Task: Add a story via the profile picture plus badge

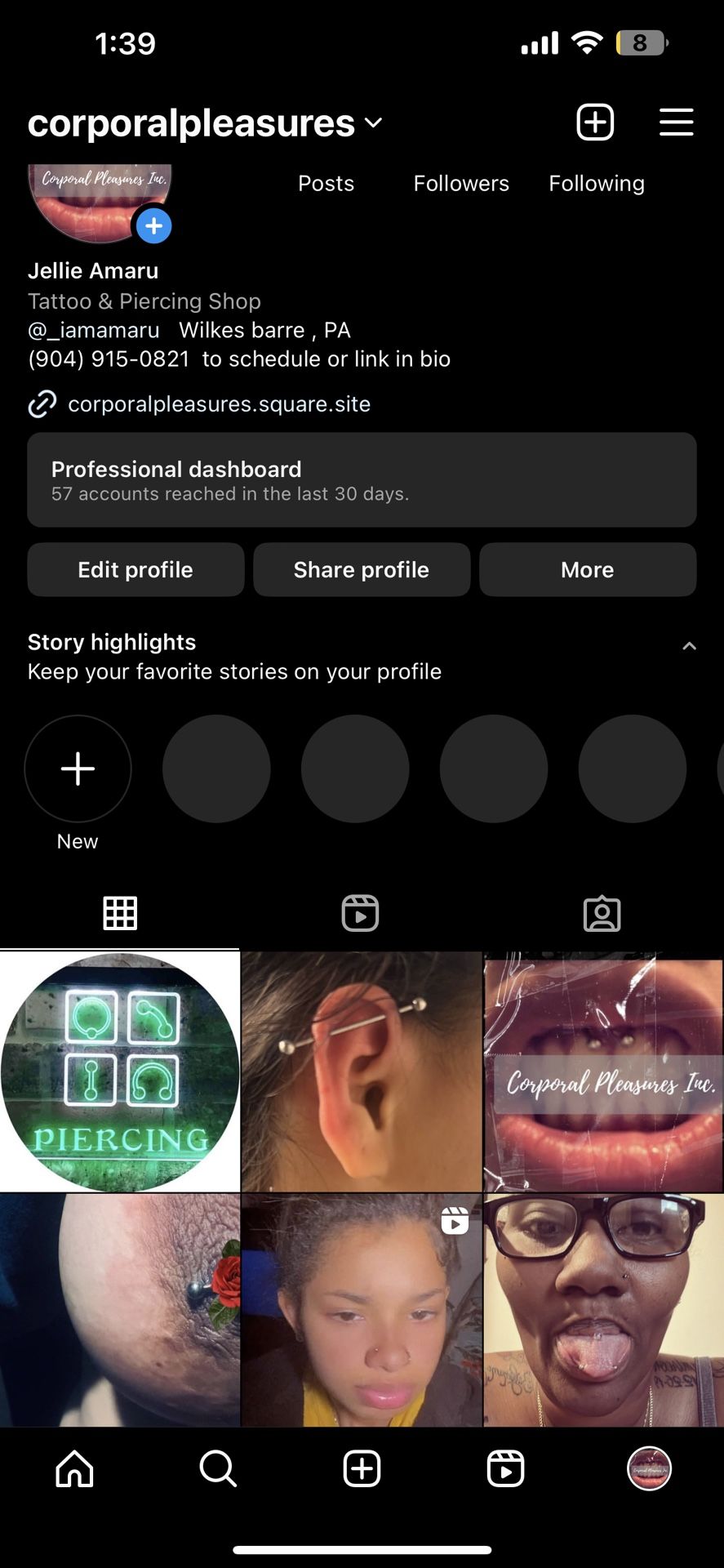Action: [x=153, y=226]
